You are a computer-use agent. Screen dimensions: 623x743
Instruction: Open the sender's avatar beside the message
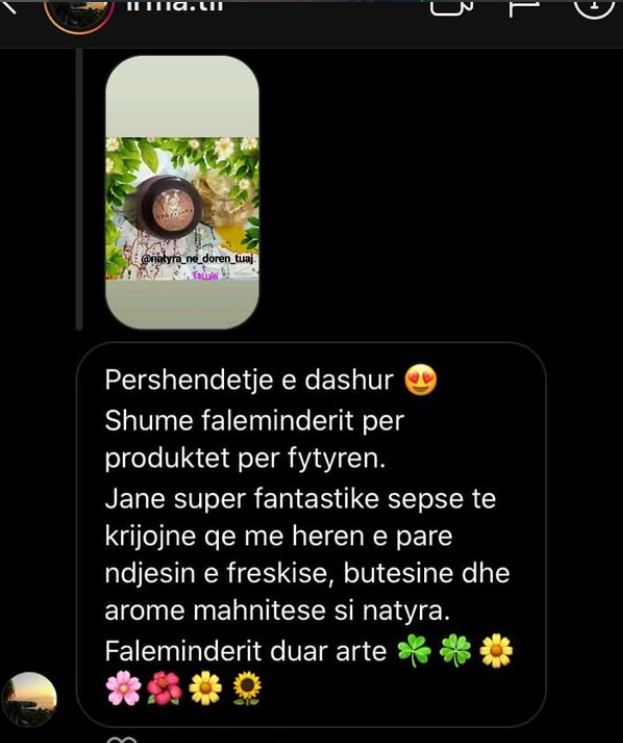(x=29, y=698)
